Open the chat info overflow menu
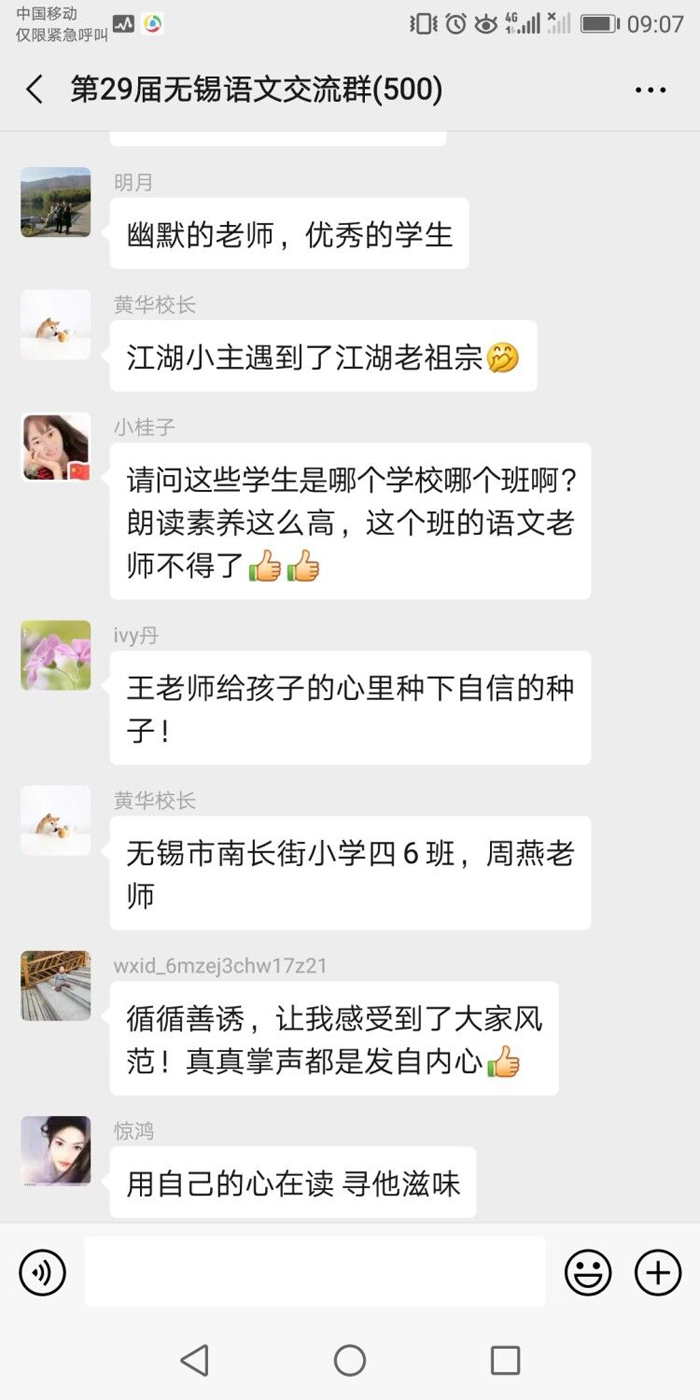Screen dimensions: 700x1400 click(650, 90)
